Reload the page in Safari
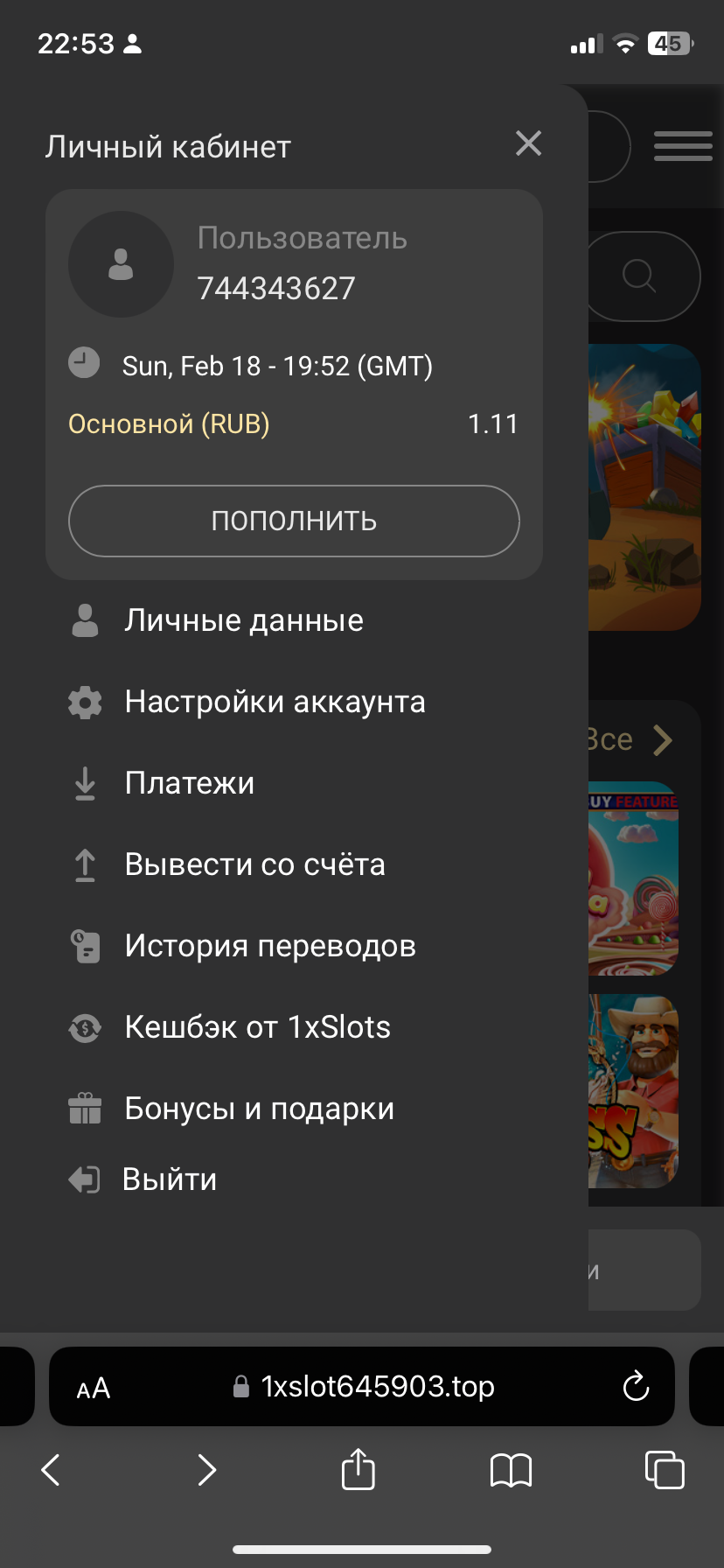The height and width of the screenshot is (1568, 724). point(636,1387)
